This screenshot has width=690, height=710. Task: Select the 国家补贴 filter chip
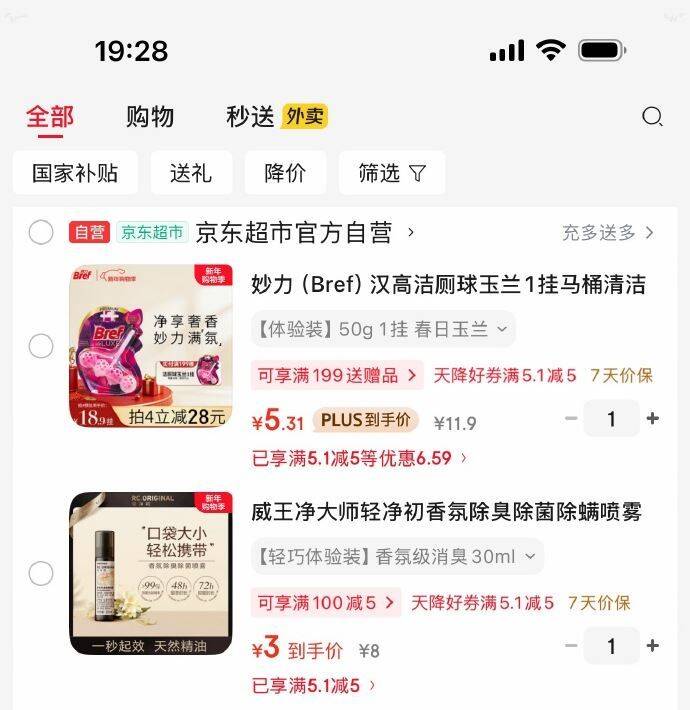tap(75, 173)
